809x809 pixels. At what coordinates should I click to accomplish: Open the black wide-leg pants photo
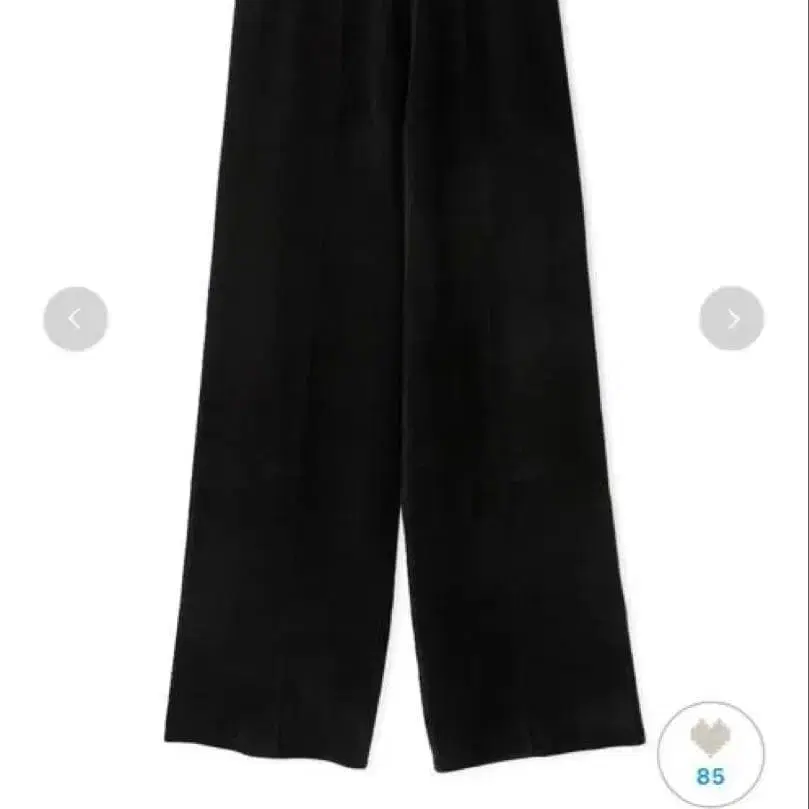coord(405,387)
